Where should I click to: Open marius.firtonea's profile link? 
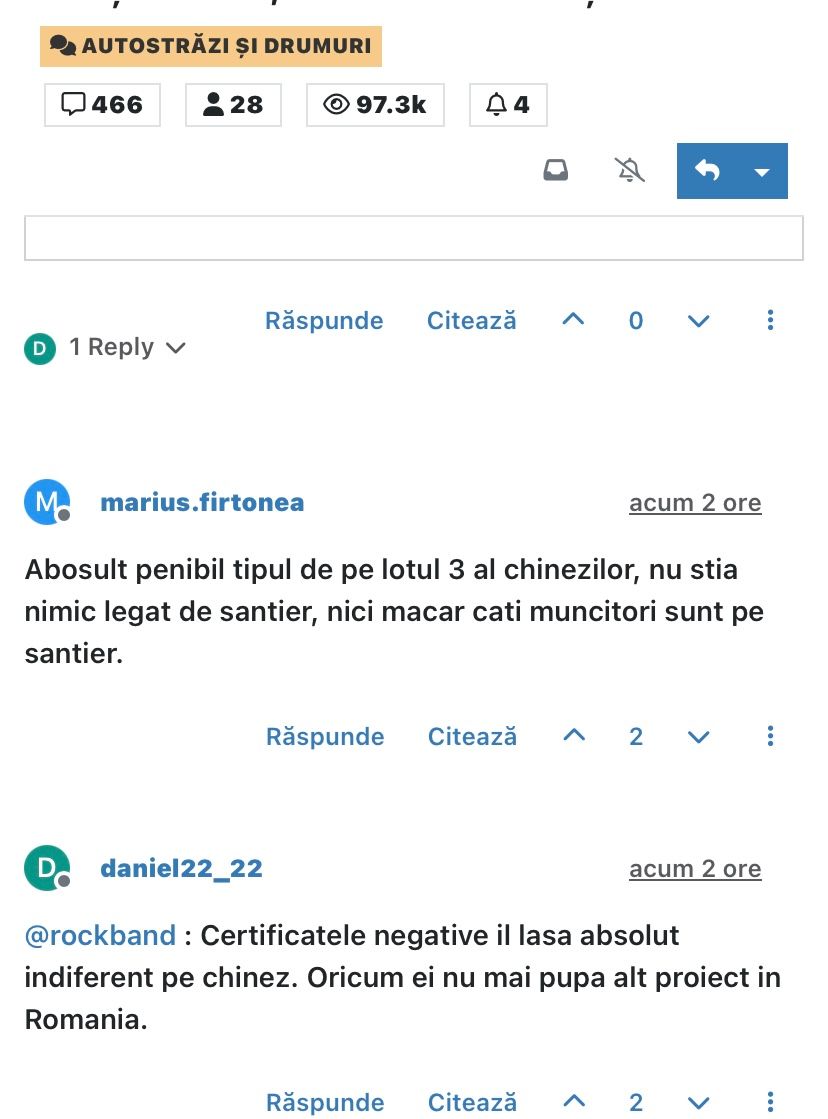tap(202, 502)
